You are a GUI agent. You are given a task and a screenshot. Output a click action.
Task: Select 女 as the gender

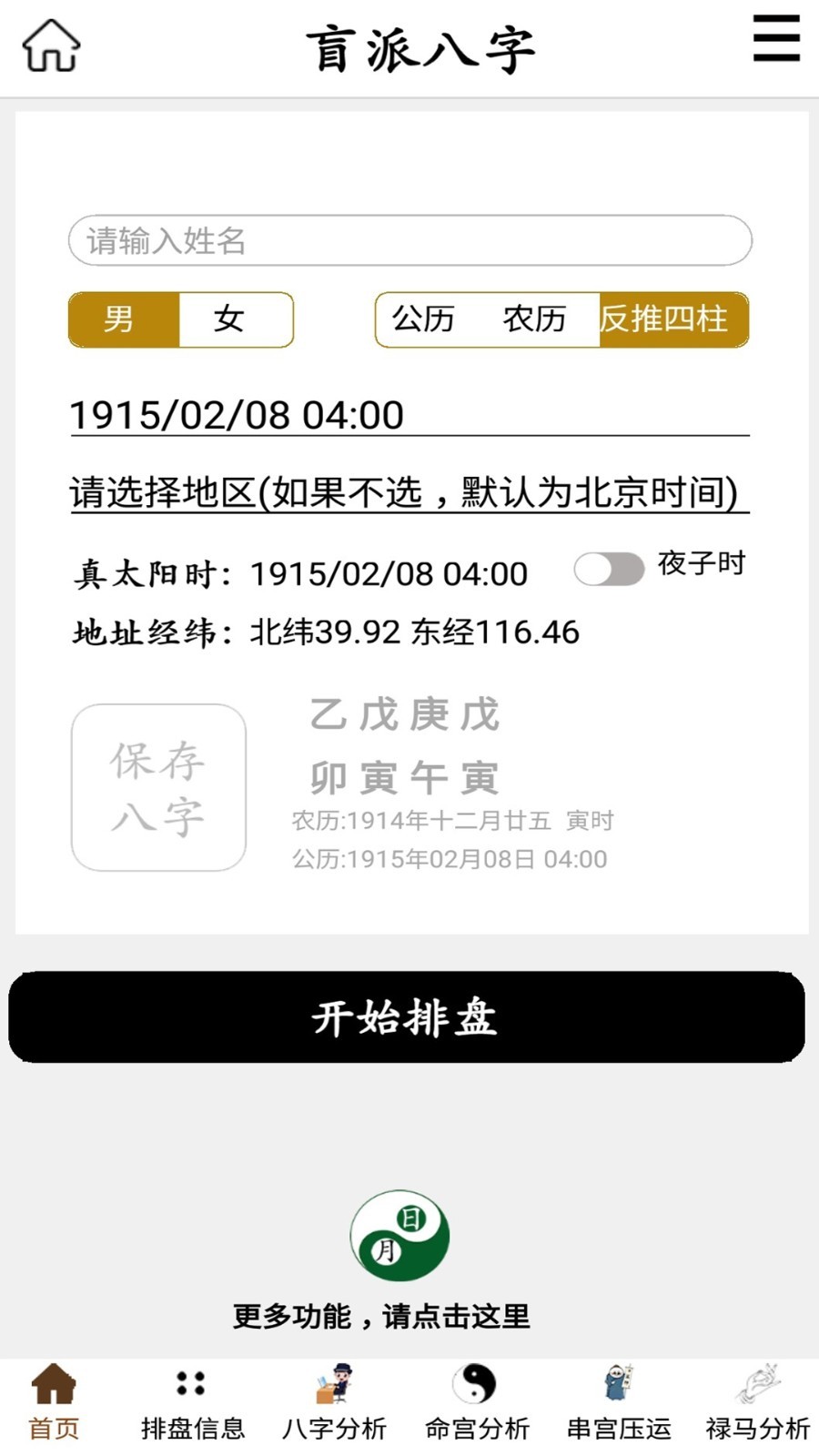(237, 319)
